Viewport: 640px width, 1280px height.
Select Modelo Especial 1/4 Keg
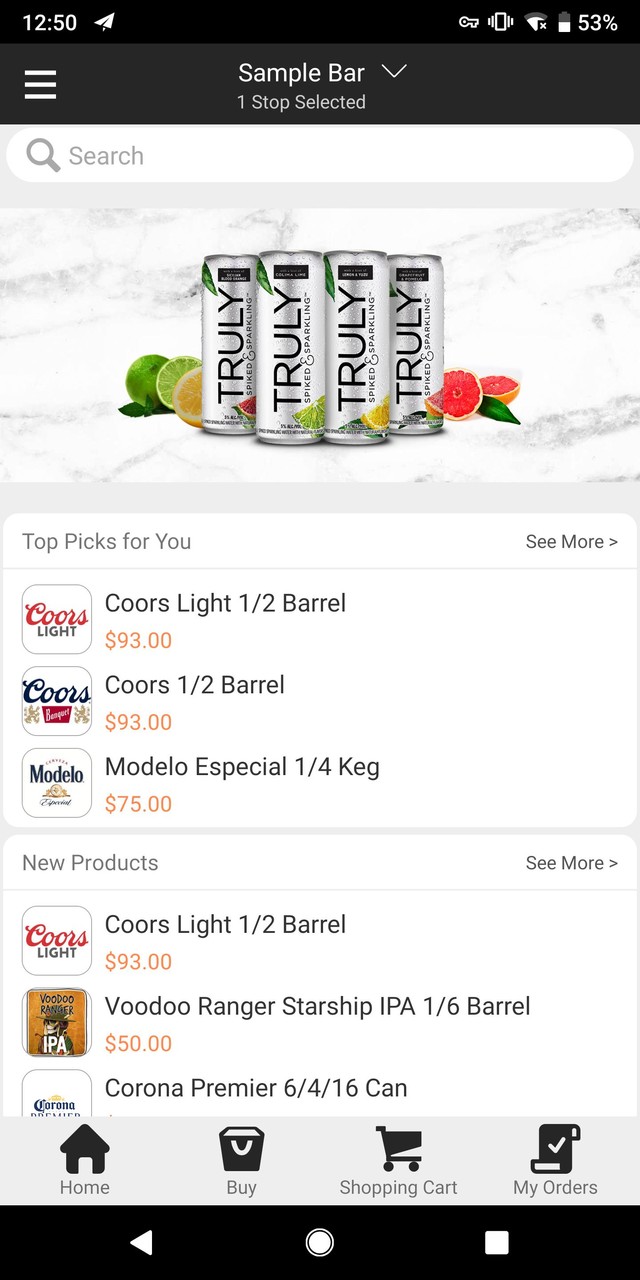242,784
